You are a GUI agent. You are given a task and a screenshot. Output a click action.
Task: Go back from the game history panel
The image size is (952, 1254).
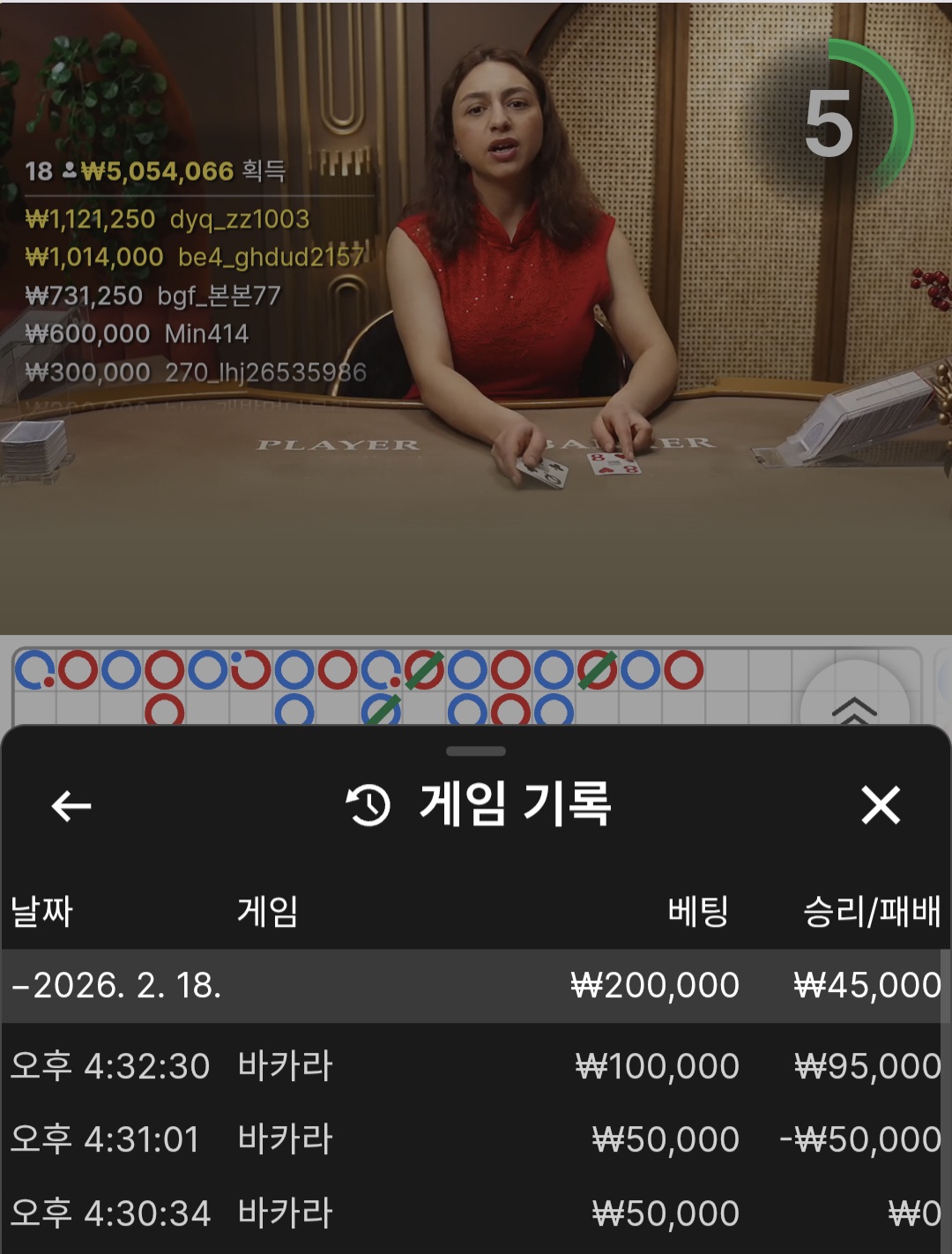pos(71,805)
